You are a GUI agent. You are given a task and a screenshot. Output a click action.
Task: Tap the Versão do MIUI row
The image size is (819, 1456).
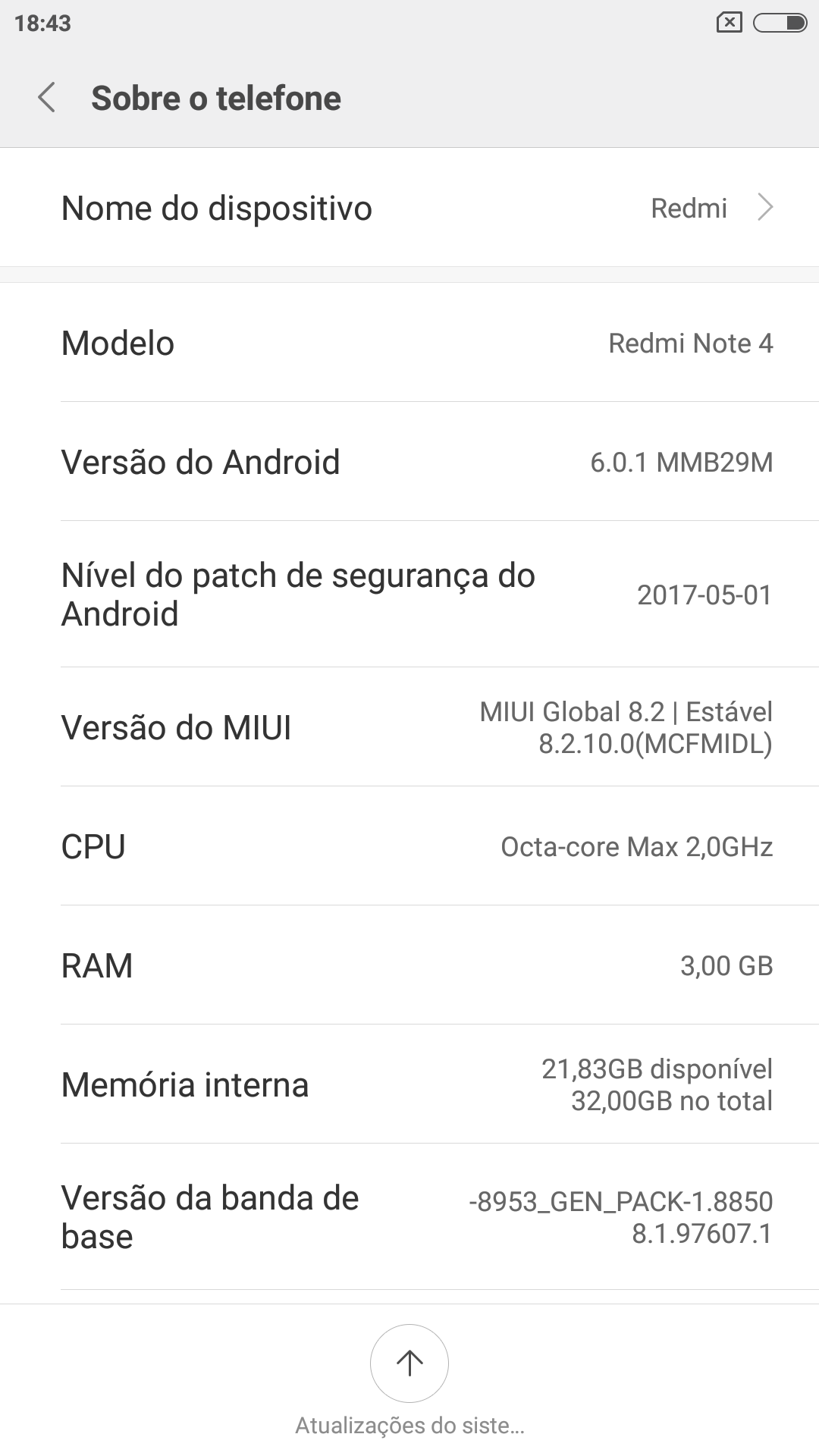pyautogui.click(x=409, y=727)
